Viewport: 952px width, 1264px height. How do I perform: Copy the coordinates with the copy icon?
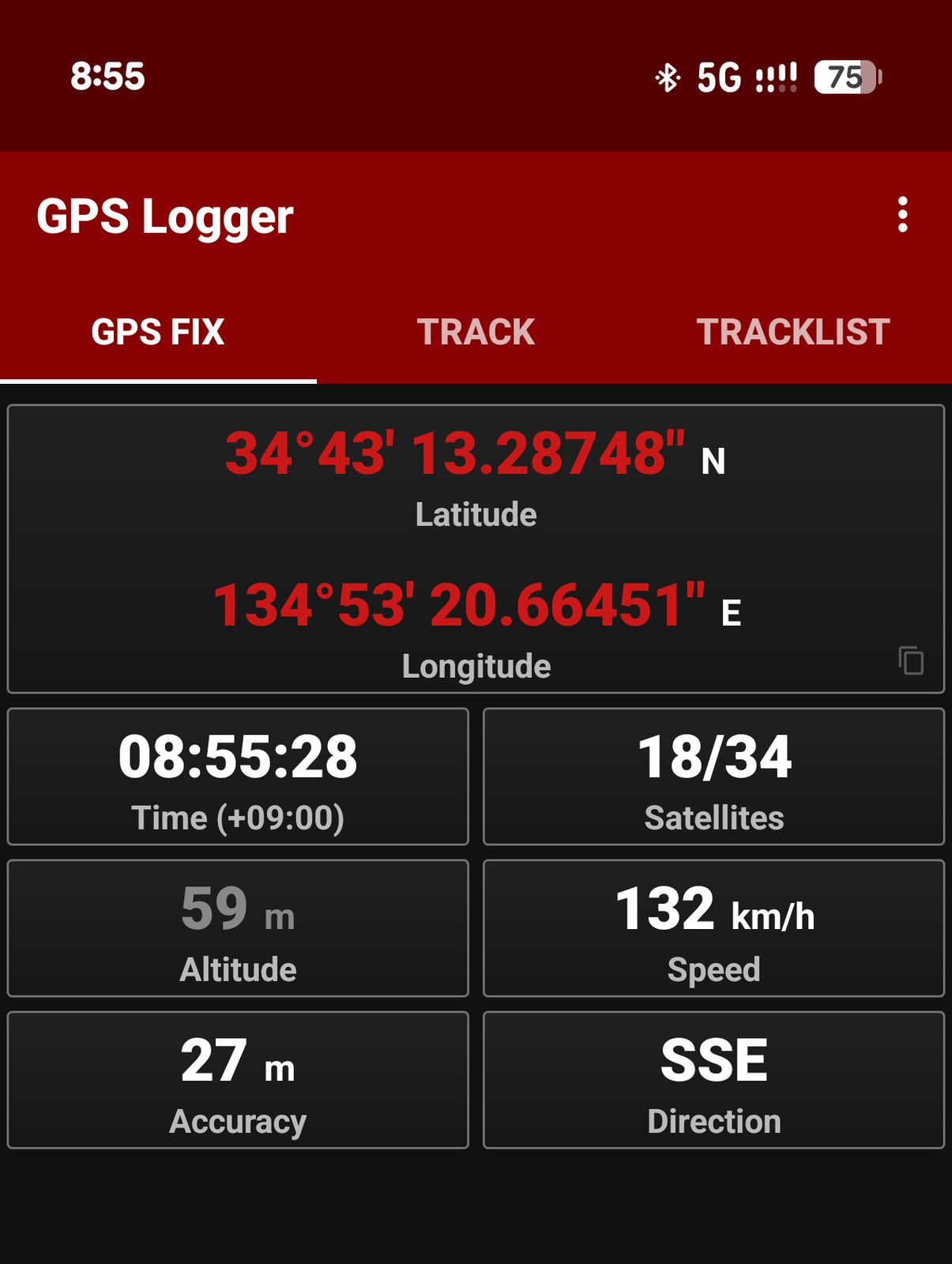click(911, 660)
